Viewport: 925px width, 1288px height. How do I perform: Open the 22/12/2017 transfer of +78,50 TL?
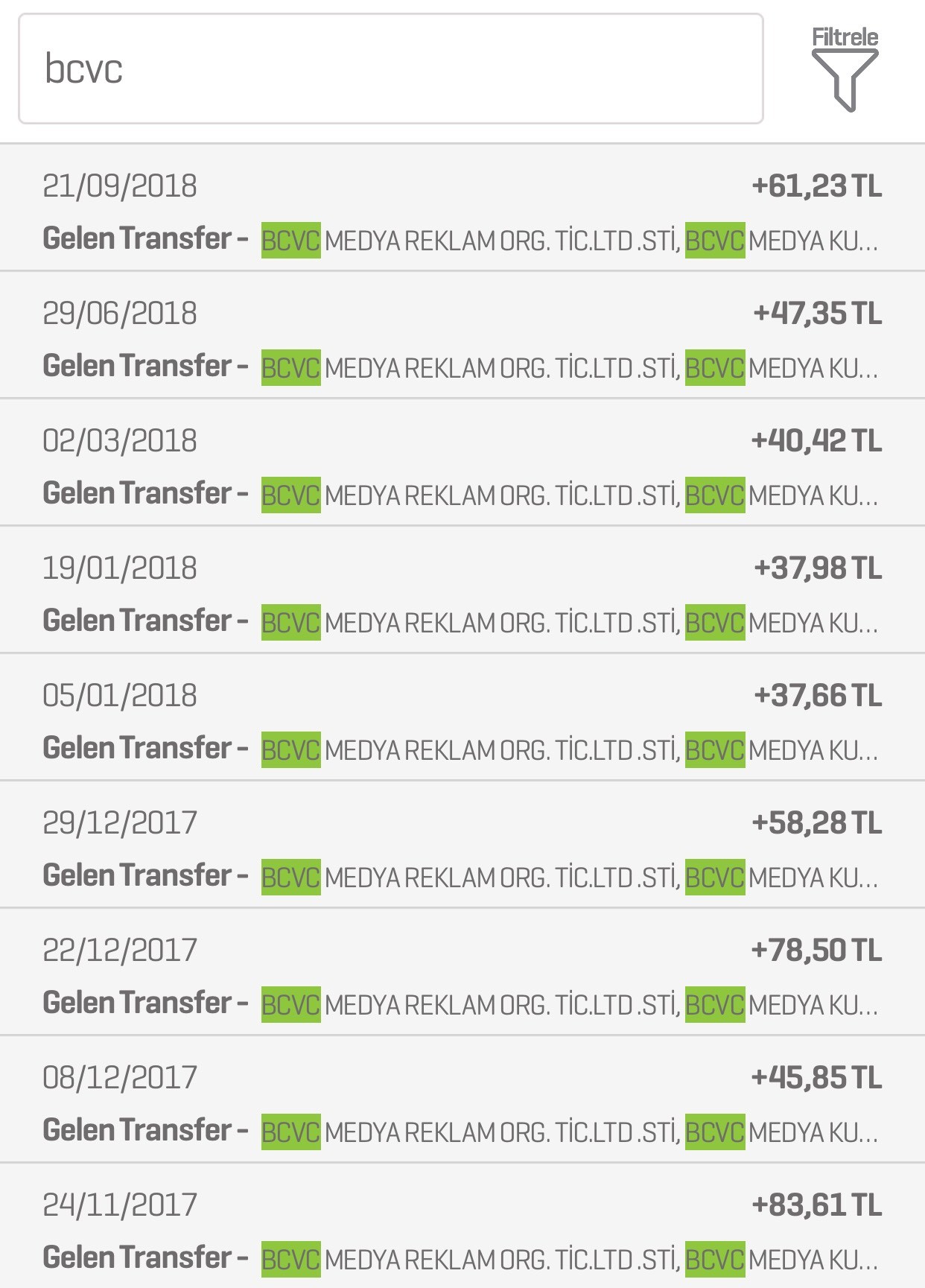(x=462, y=972)
